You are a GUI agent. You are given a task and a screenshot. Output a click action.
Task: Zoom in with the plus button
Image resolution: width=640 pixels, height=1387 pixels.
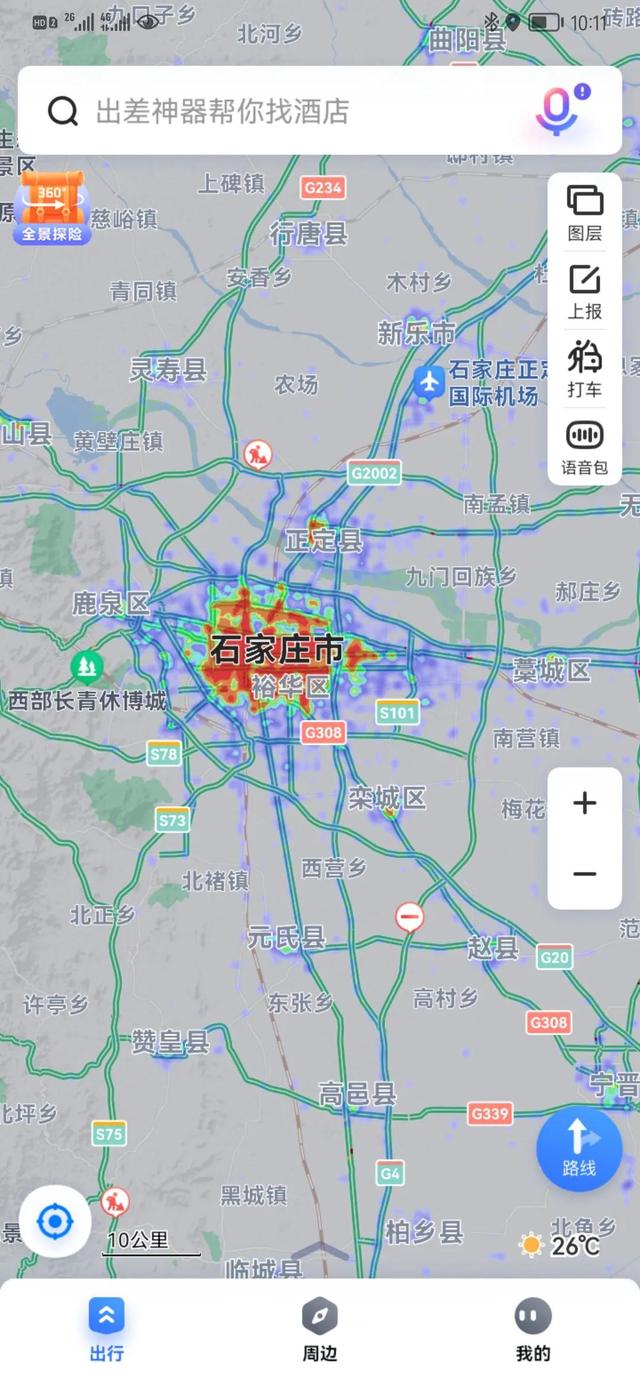tap(585, 803)
